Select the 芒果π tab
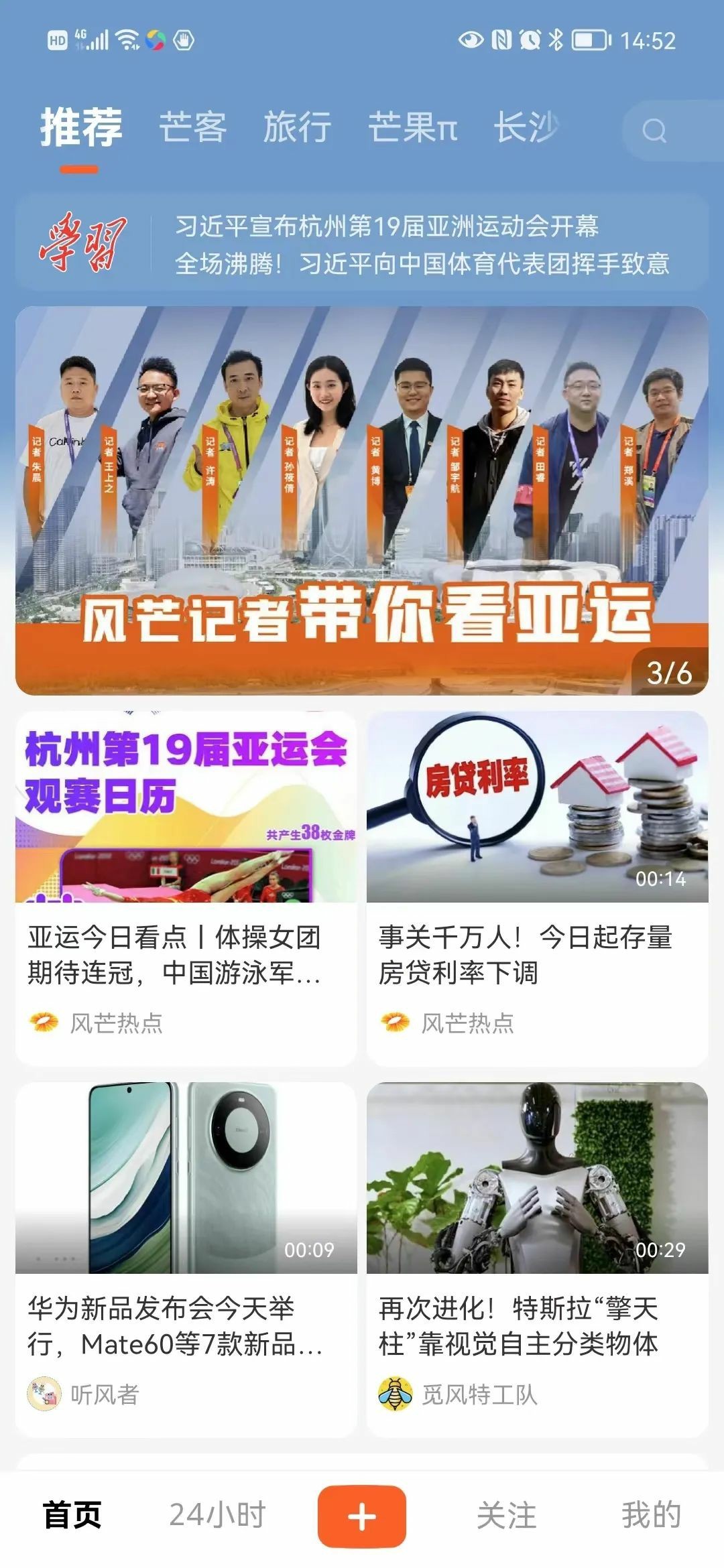Screen dimensions: 724x1568 pyautogui.click(x=412, y=127)
